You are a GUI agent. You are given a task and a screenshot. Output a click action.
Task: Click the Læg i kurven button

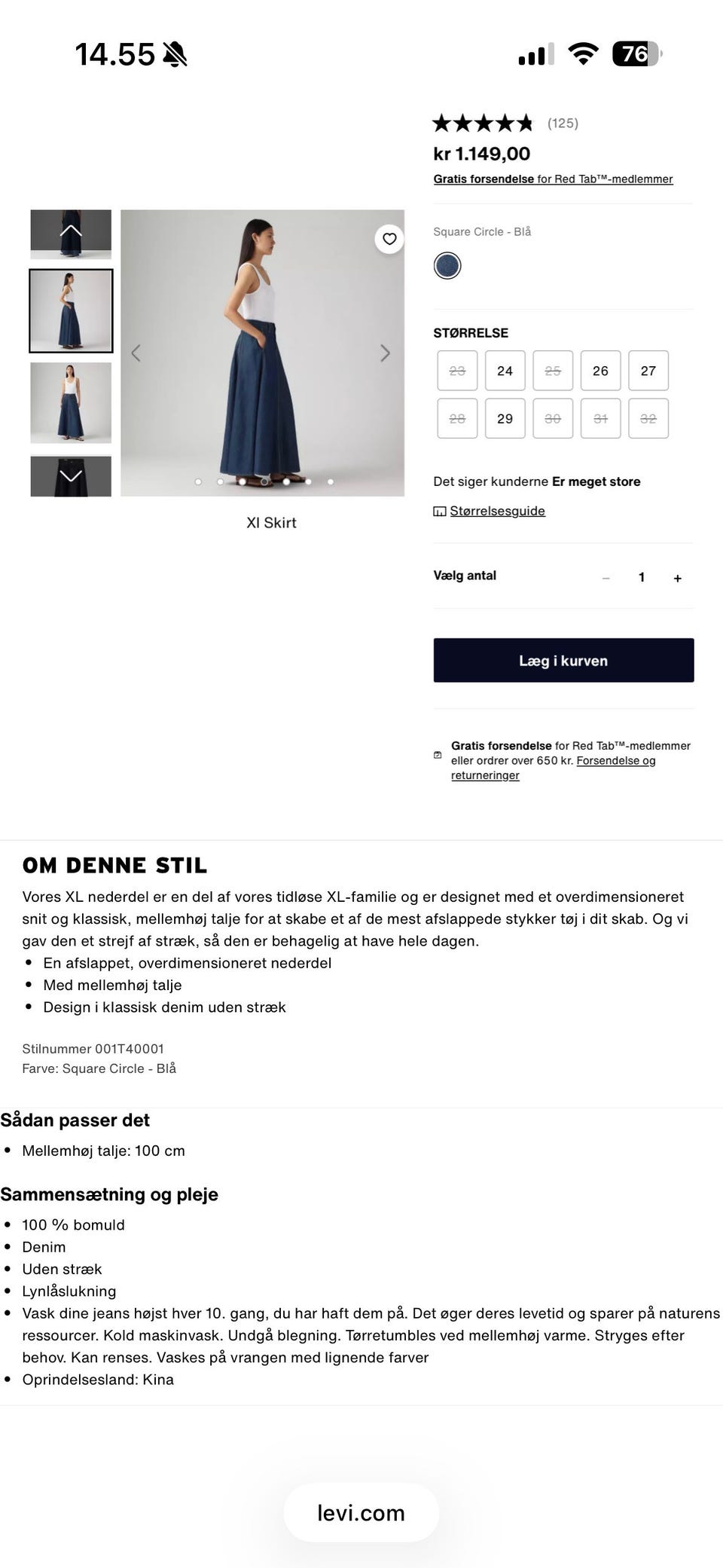click(563, 660)
